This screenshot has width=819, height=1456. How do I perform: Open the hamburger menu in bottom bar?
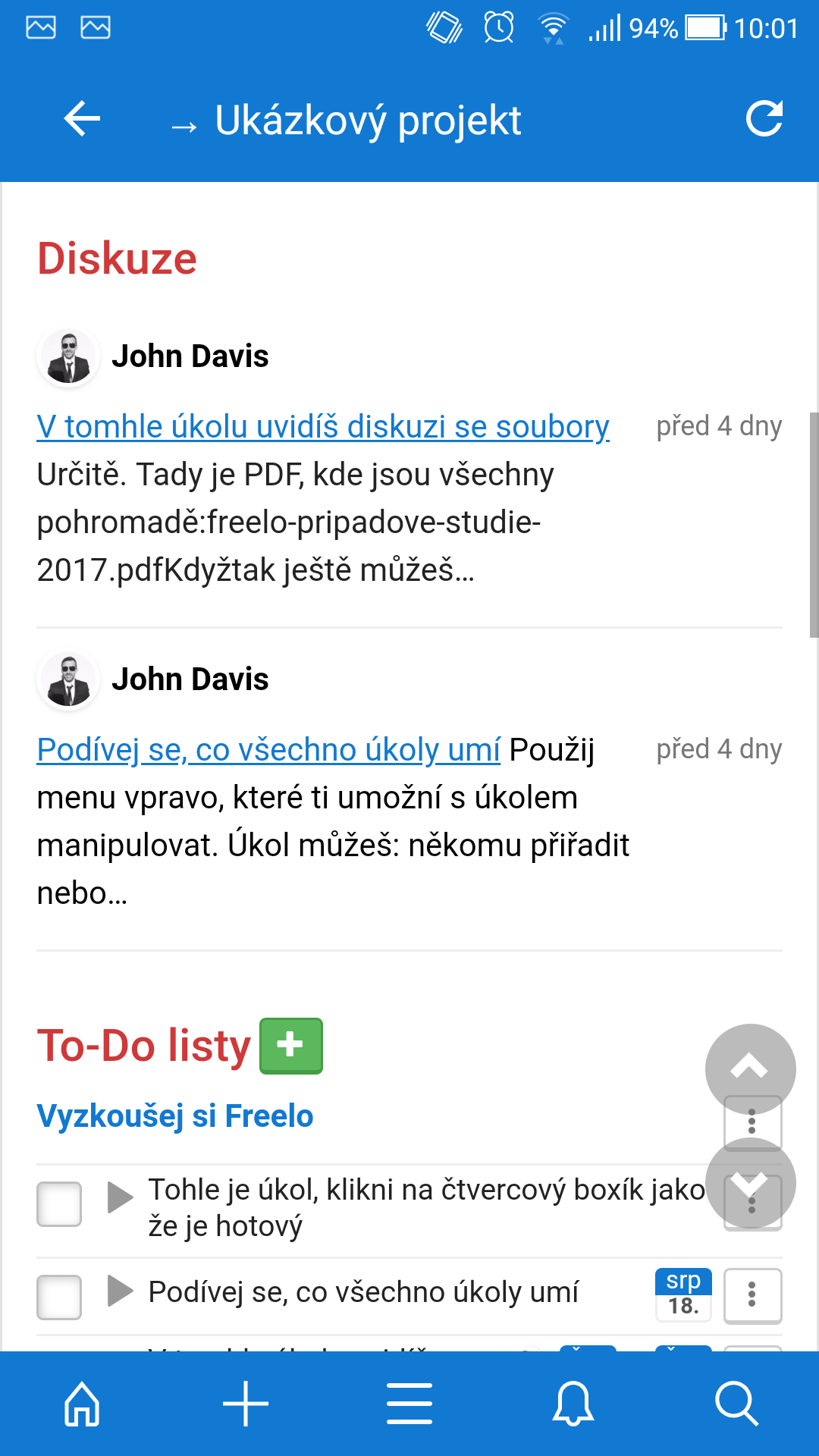pos(409,1404)
